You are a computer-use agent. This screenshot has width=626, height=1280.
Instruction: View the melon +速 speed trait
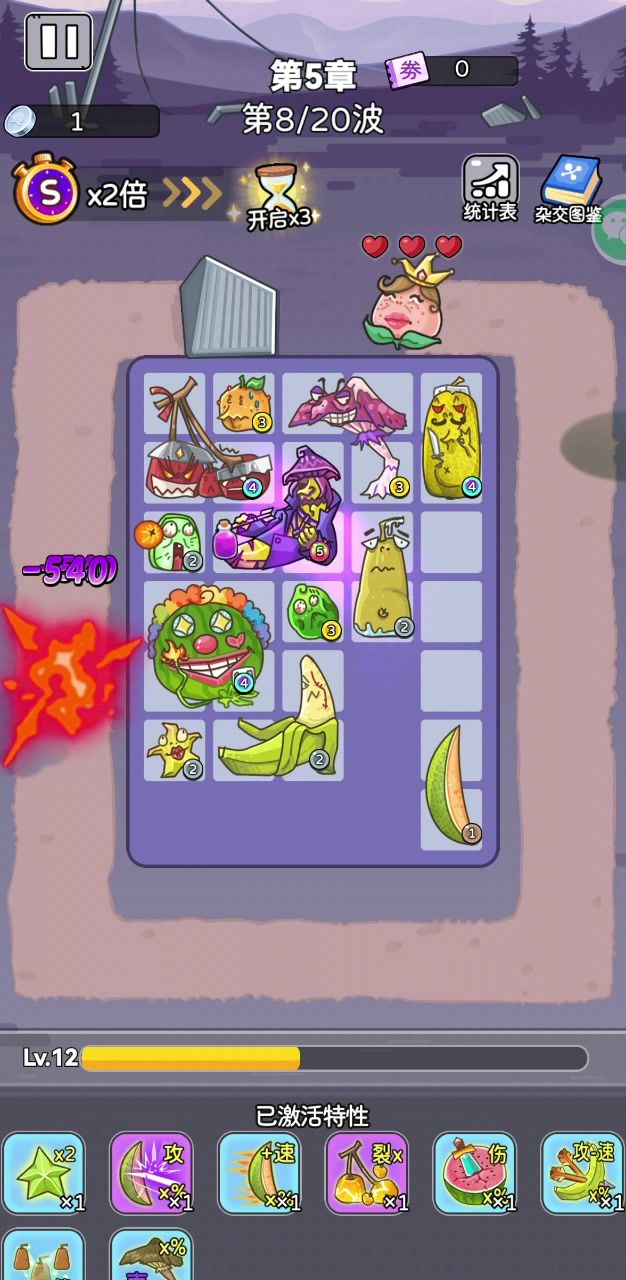click(259, 1173)
